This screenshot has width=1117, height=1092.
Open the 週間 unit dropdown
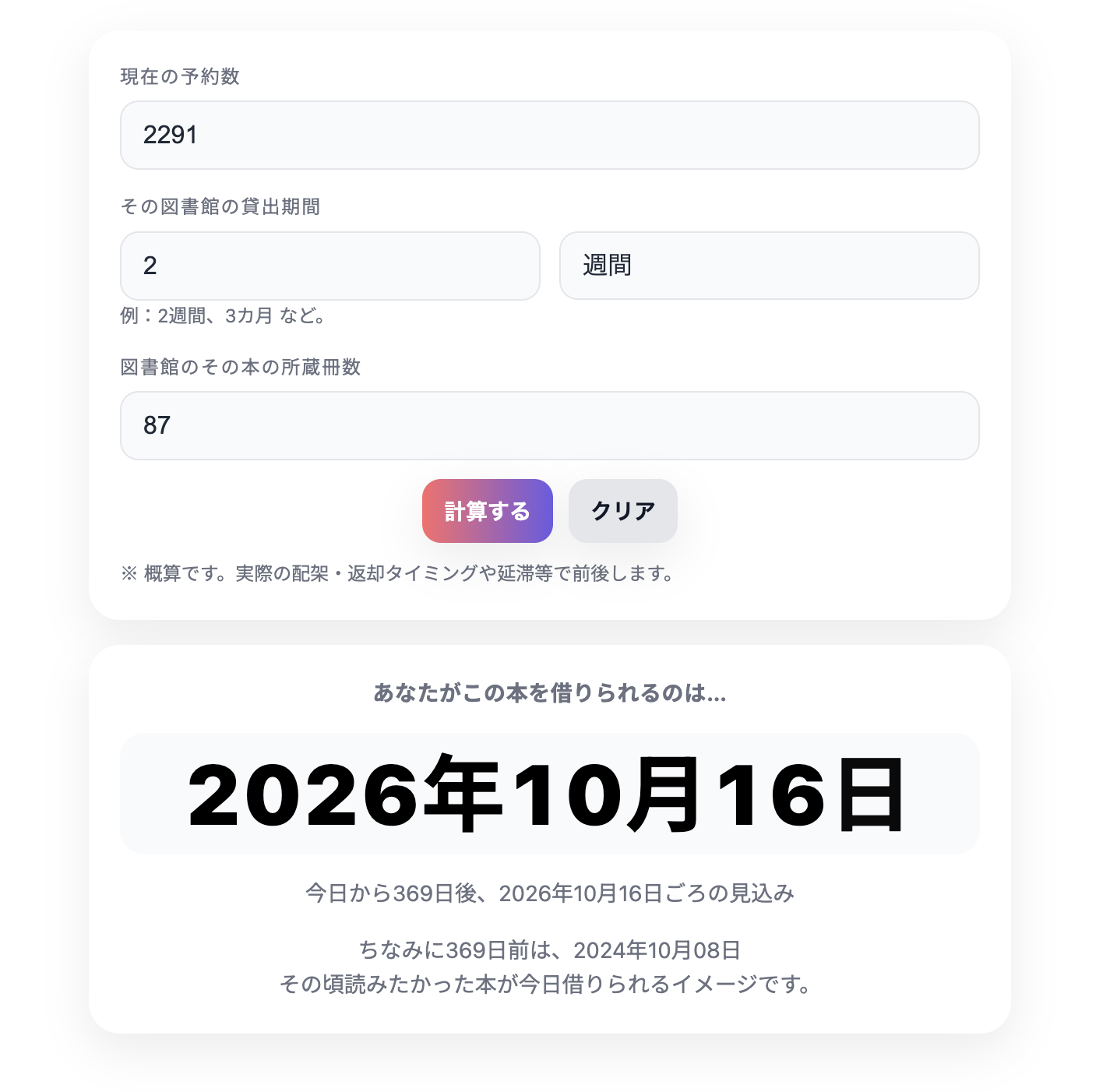pyautogui.click(x=769, y=266)
